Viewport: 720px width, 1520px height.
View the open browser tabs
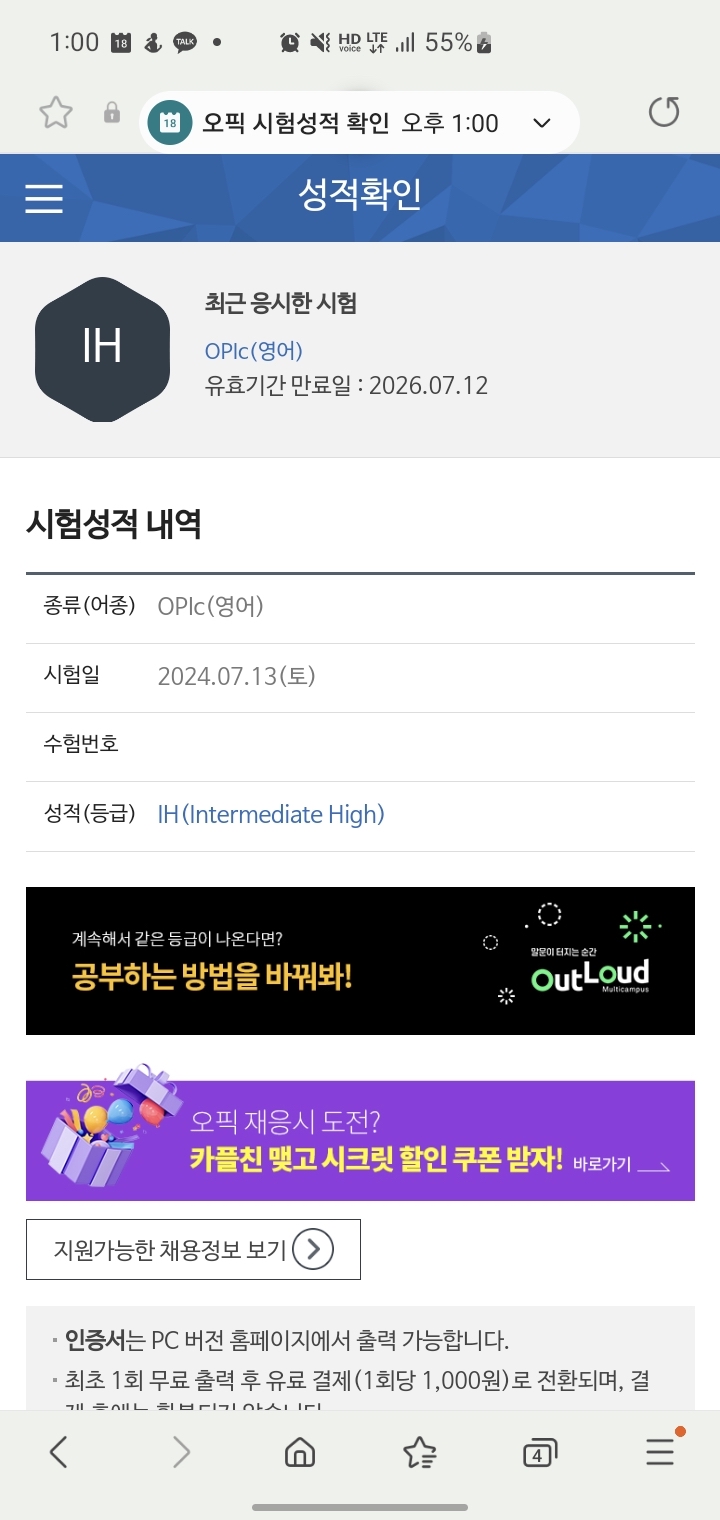pos(540,1453)
